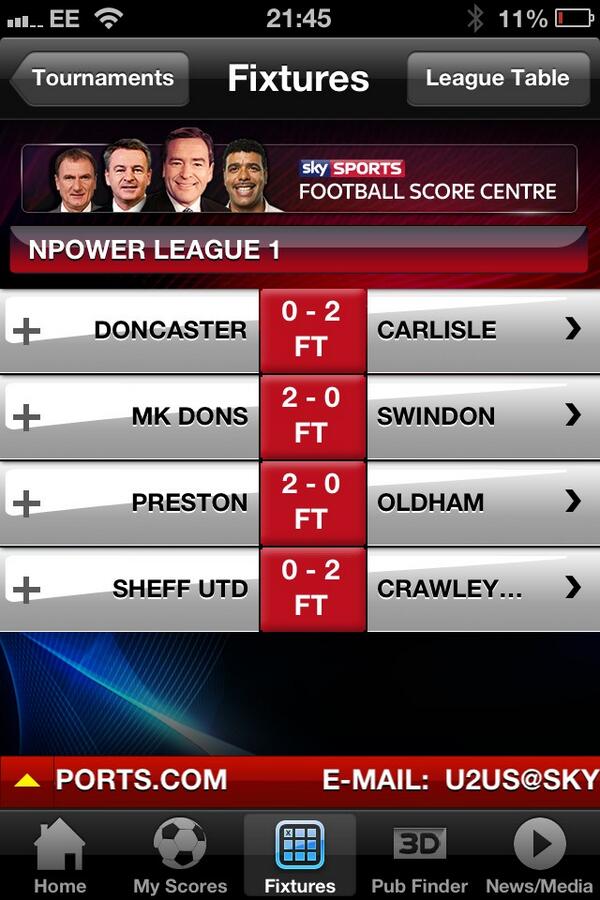The height and width of the screenshot is (900, 600).
Task: Open the Pub Finder tab
Action: pyautogui.click(x=419, y=856)
